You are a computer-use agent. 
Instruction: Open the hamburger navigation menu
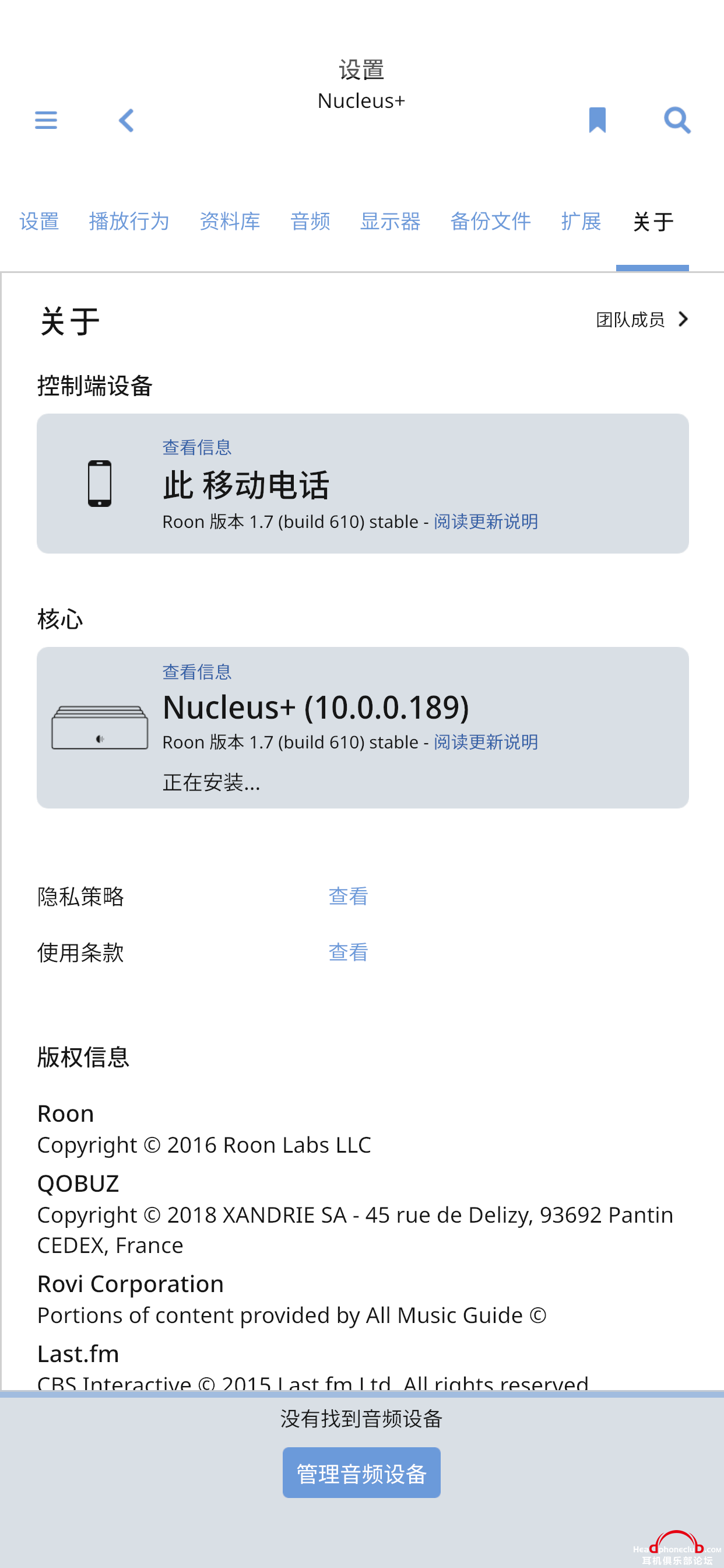(45, 120)
